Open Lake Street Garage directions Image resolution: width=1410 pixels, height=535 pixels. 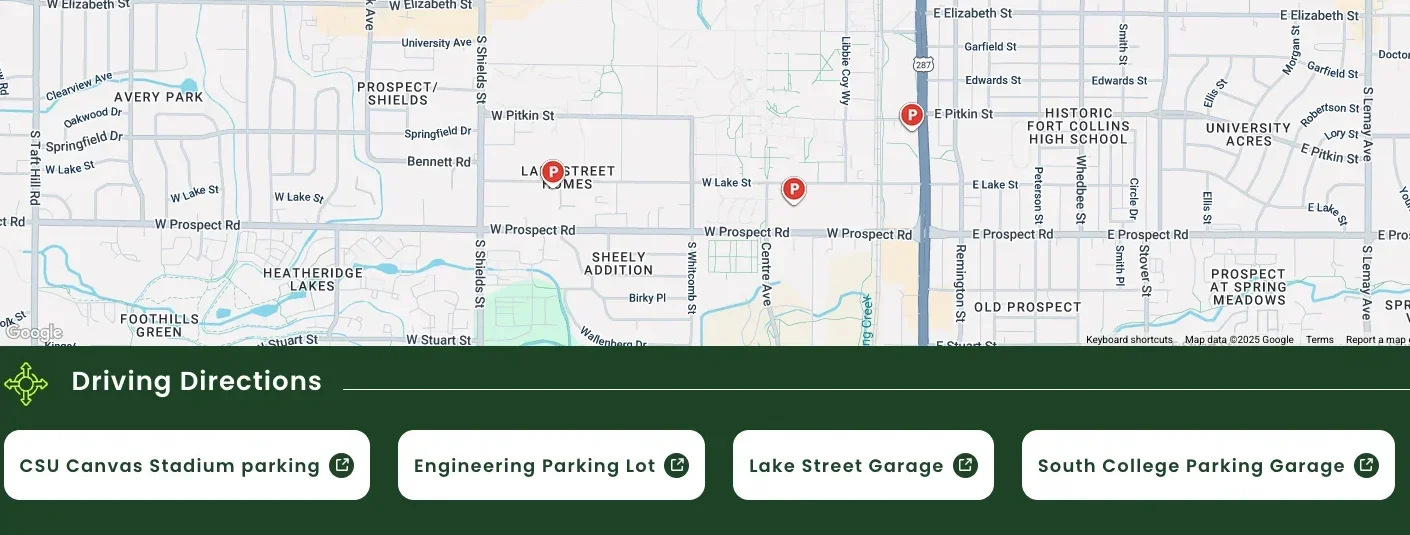pyautogui.click(x=863, y=465)
